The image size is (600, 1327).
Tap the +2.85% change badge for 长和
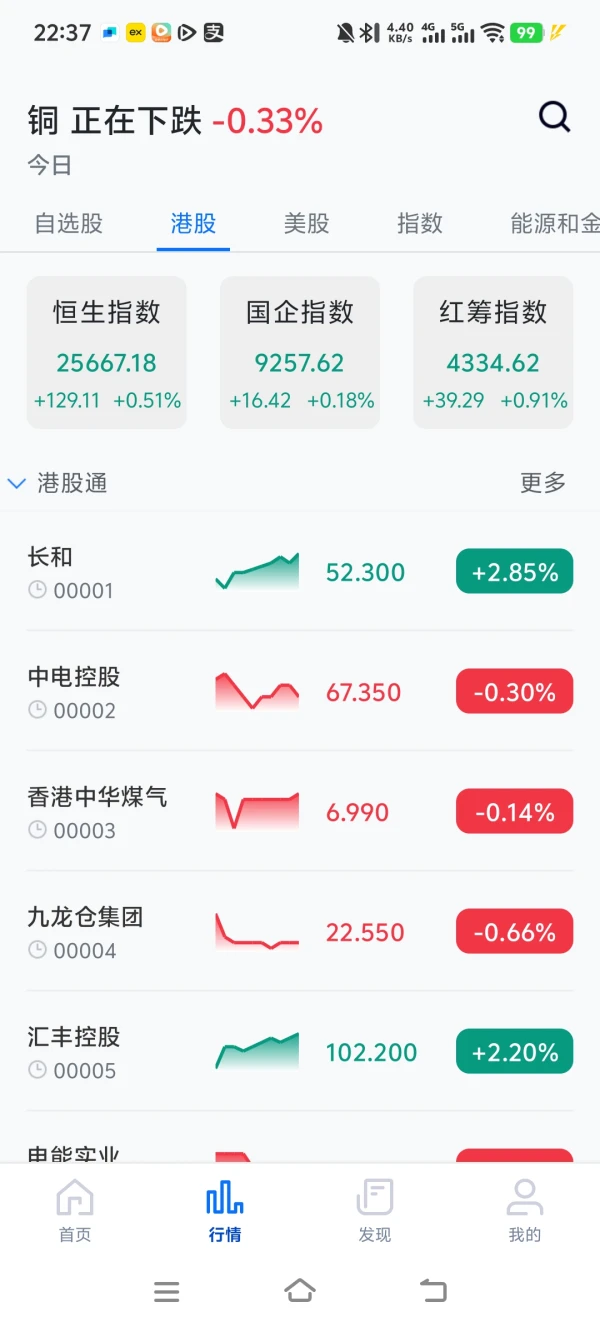click(x=514, y=572)
